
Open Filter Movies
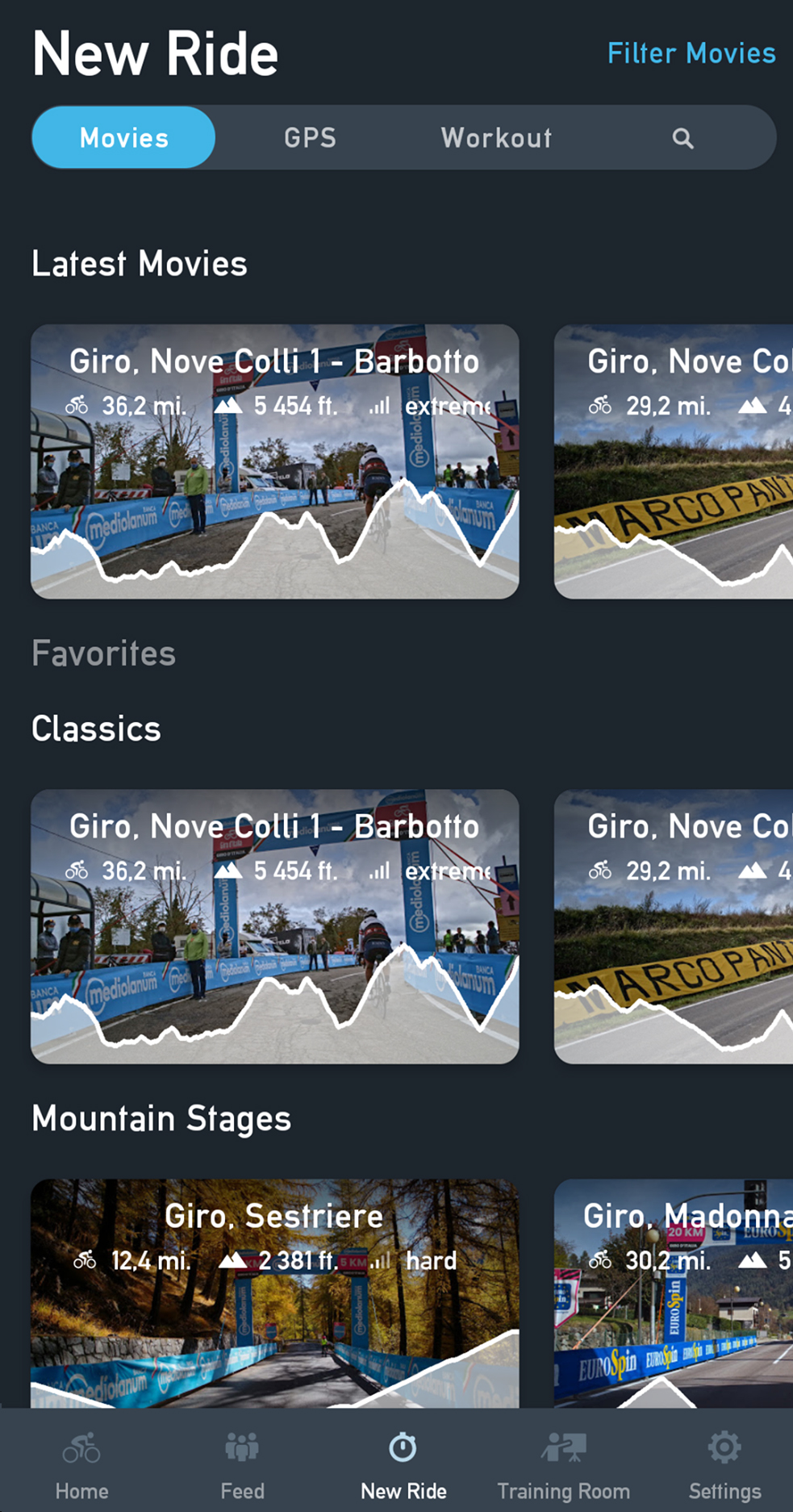(x=691, y=53)
